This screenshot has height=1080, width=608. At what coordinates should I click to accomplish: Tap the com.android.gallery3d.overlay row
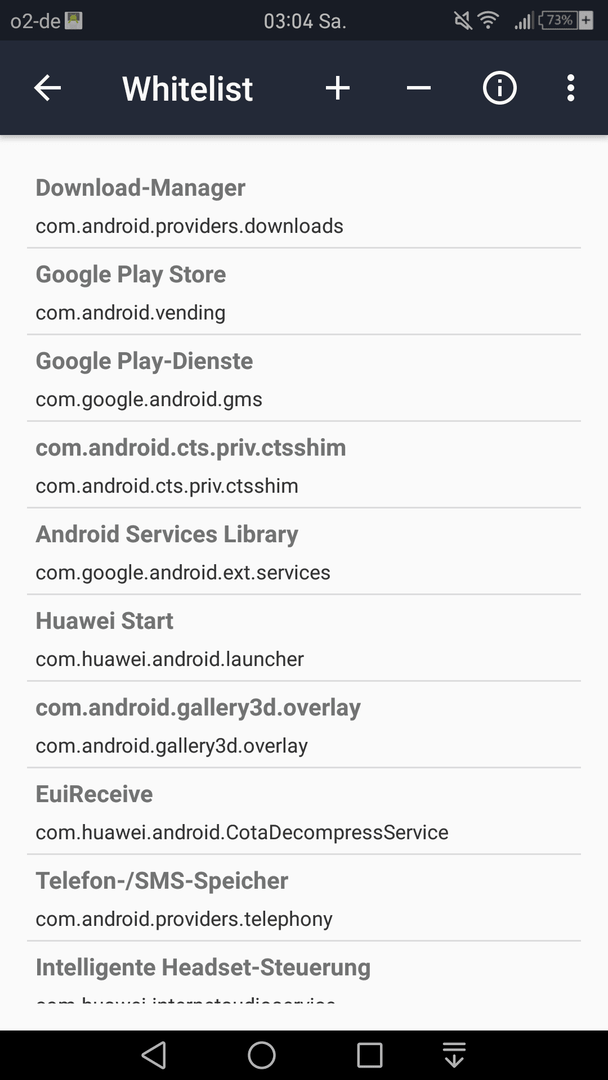tap(304, 725)
